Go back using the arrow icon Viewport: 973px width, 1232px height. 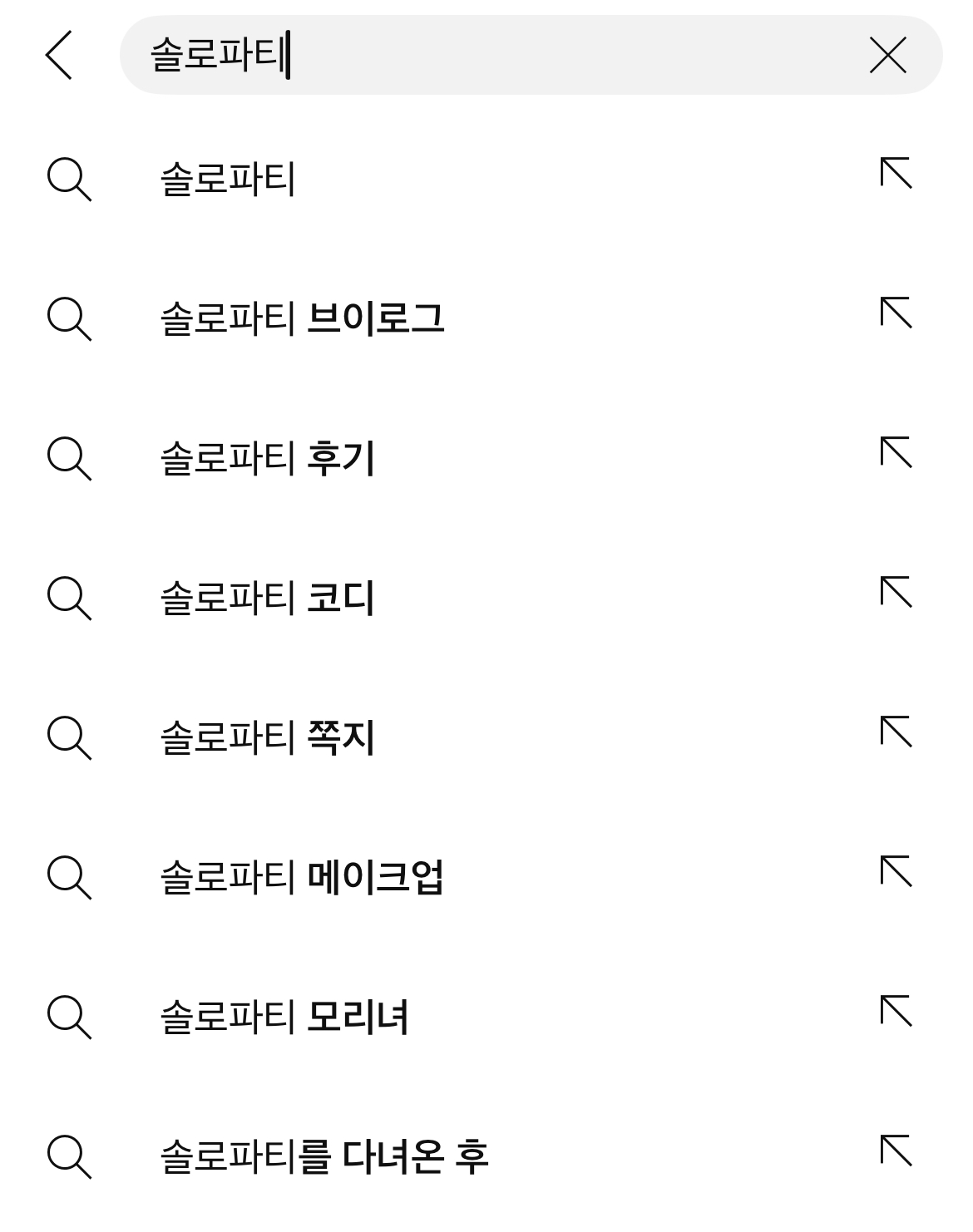point(59,55)
